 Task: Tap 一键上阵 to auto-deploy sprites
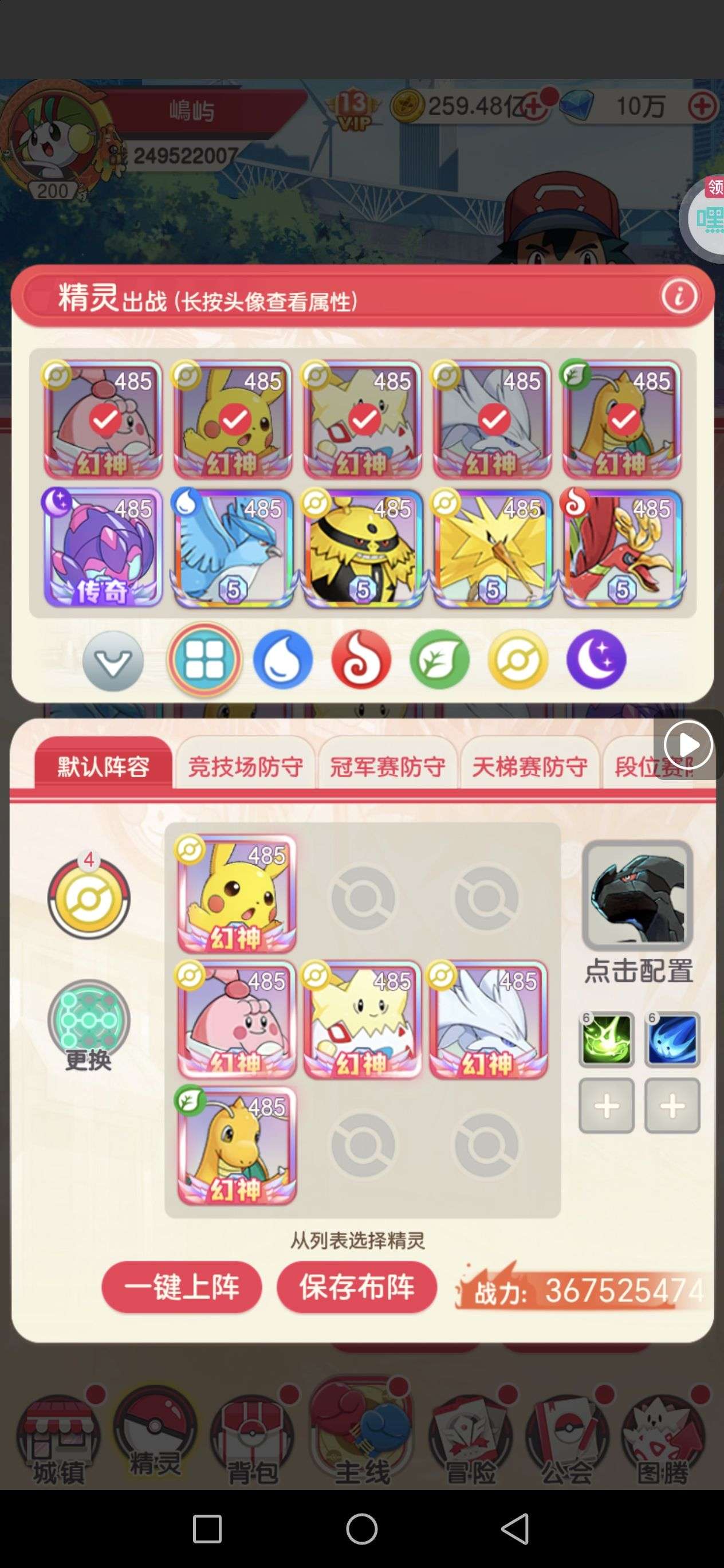(182, 1287)
